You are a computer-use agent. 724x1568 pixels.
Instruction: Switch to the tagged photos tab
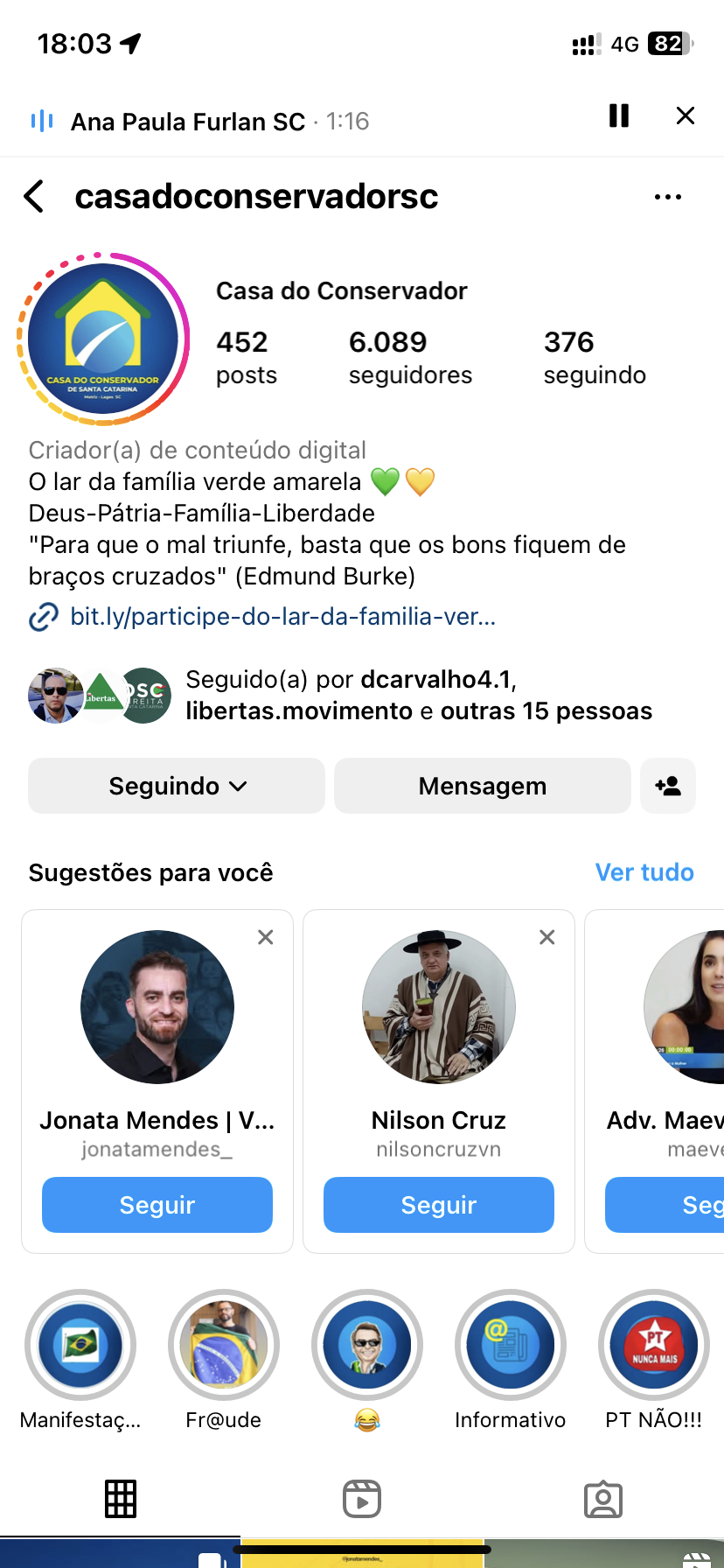603,1499
